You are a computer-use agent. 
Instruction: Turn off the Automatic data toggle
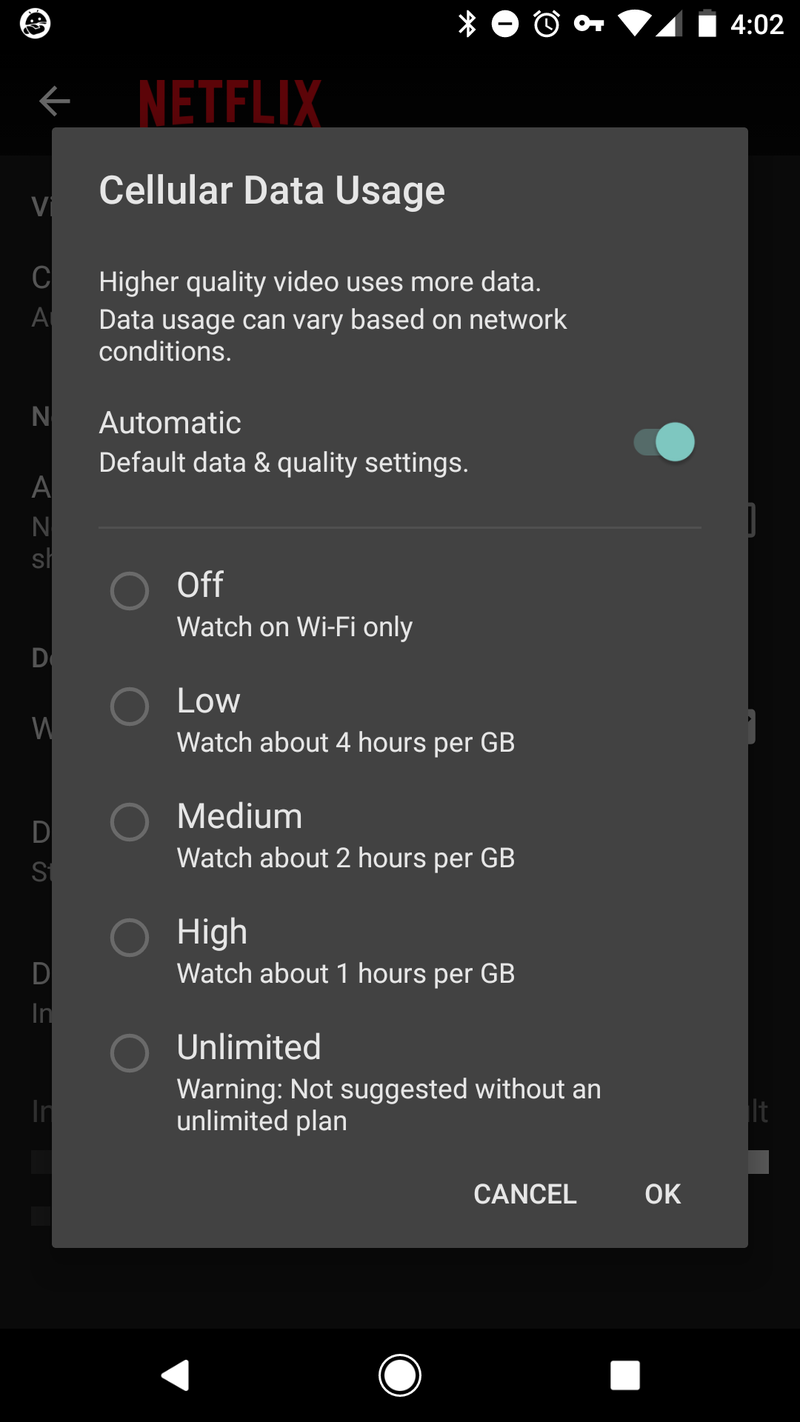pyautogui.click(x=664, y=442)
